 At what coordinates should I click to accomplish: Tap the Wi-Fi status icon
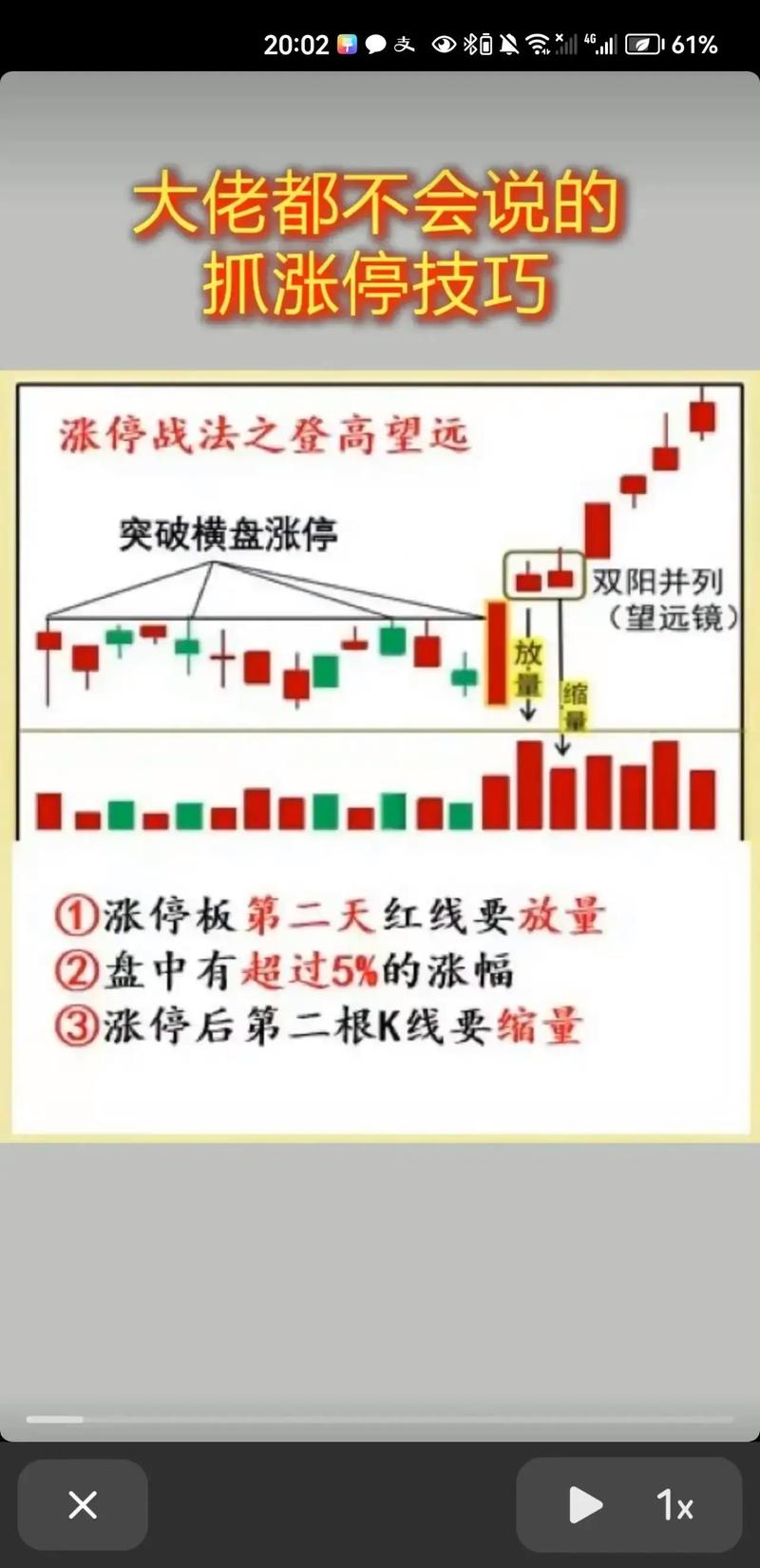[537, 45]
